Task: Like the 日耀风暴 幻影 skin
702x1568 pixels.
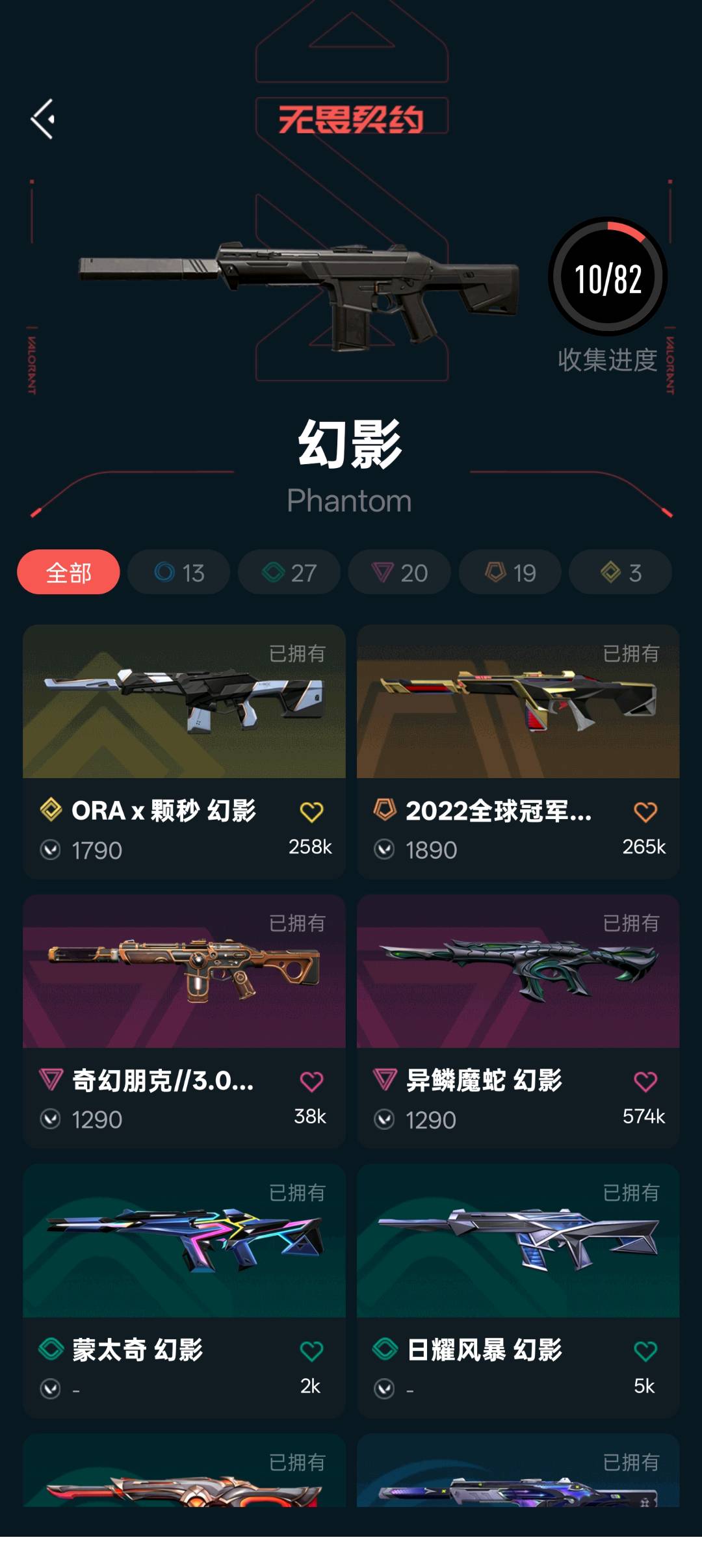Action: click(645, 1352)
